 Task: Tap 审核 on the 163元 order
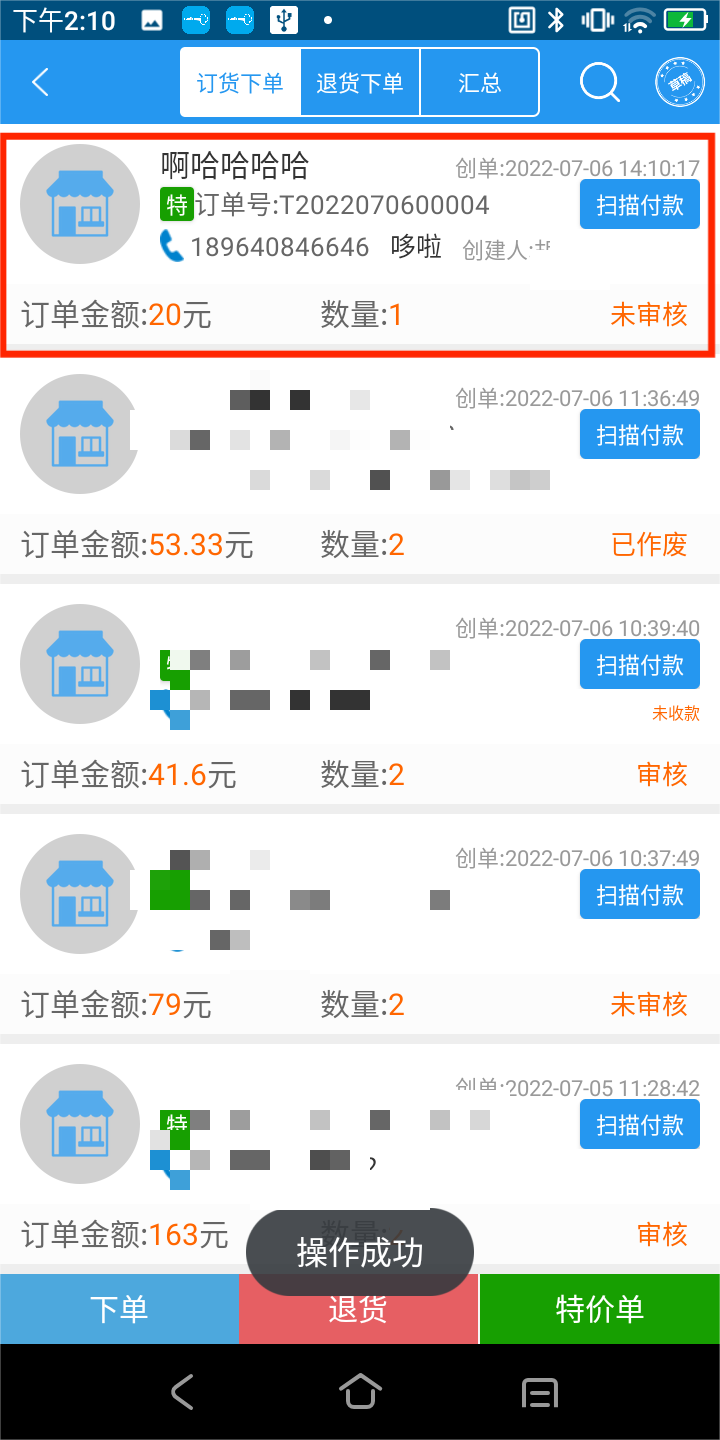(662, 1235)
